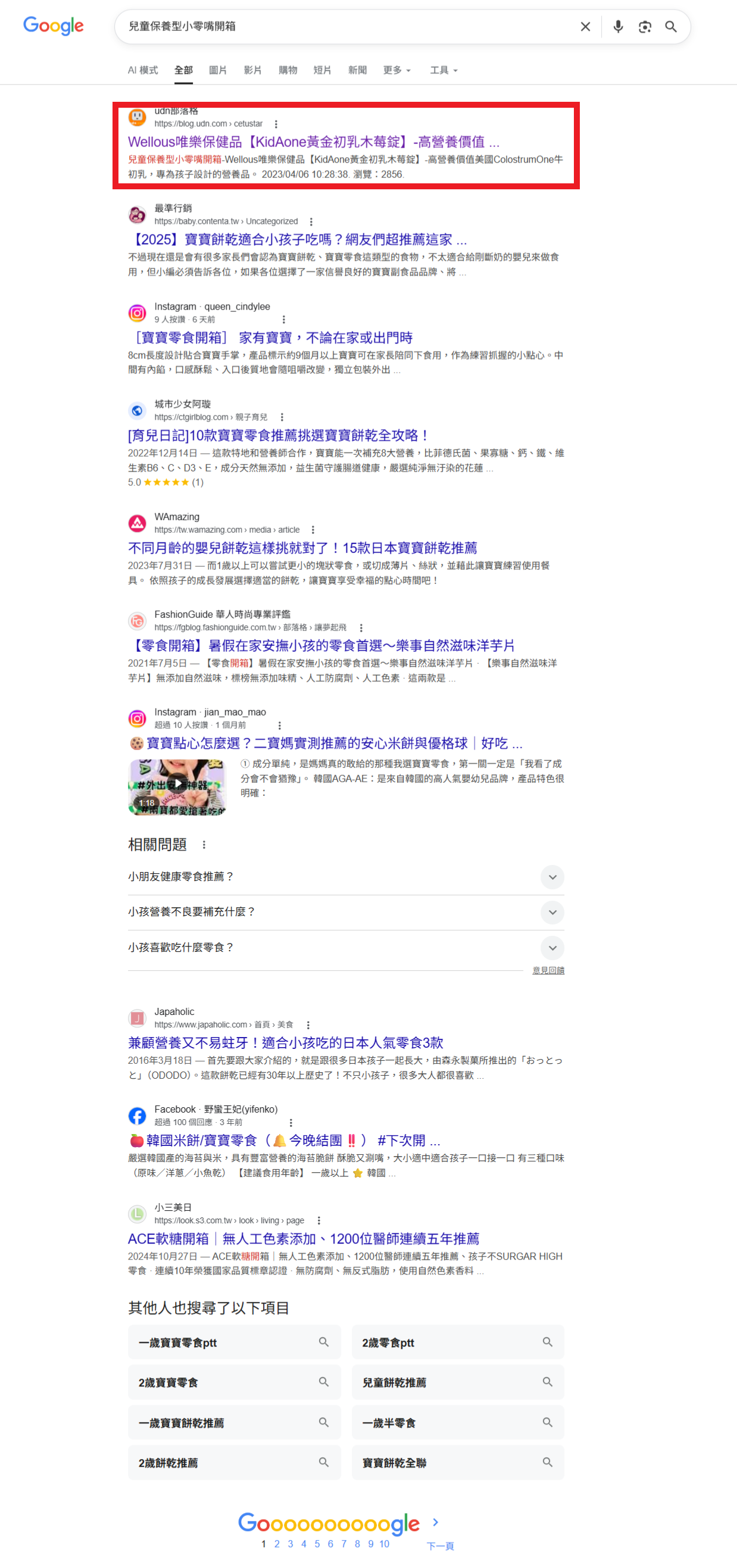Start a voice search with the microphone
Screen dimensions: 737x1568
click(x=618, y=27)
